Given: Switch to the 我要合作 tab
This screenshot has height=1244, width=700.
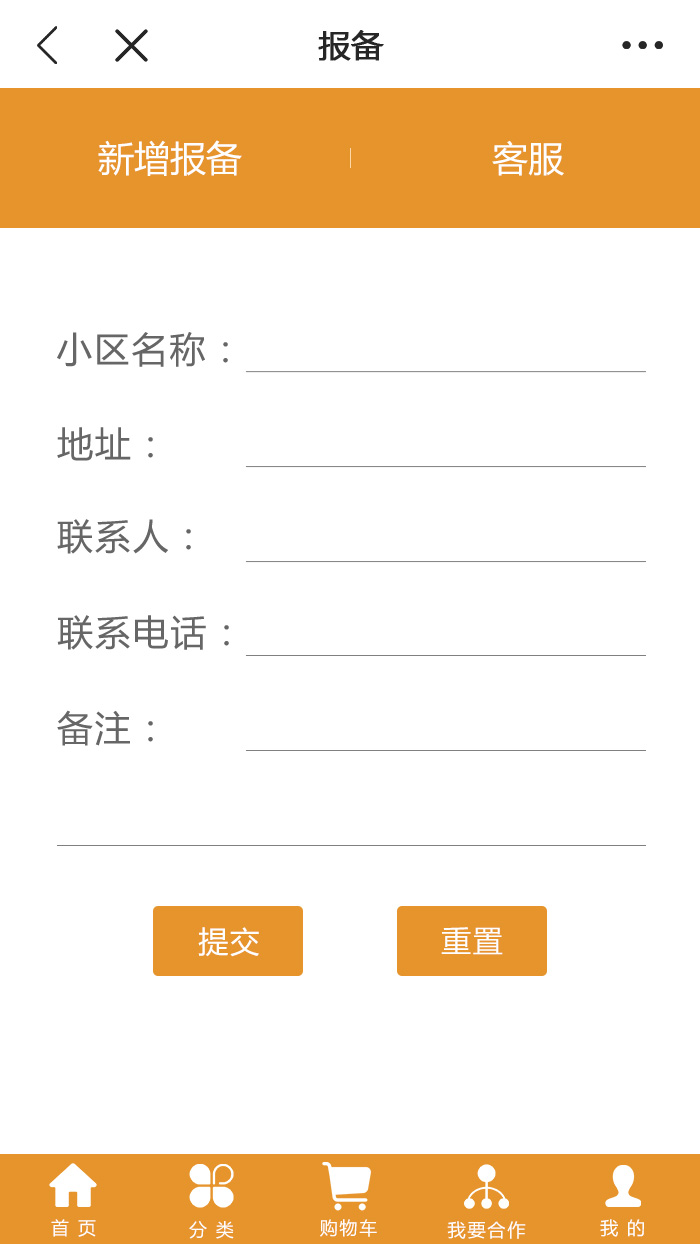Looking at the screenshot, I should pos(486,1199).
